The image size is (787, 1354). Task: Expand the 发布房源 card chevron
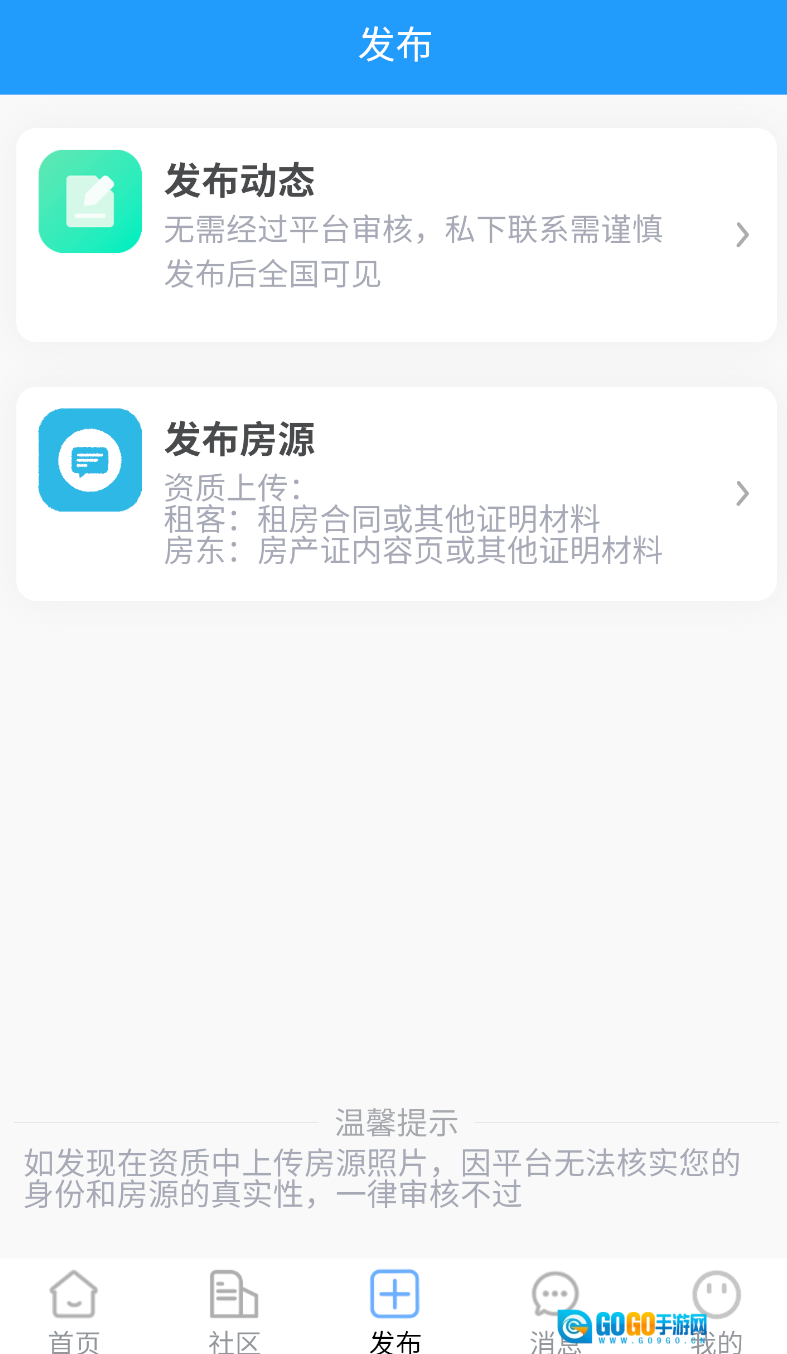pyautogui.click(x=741, y=493)
